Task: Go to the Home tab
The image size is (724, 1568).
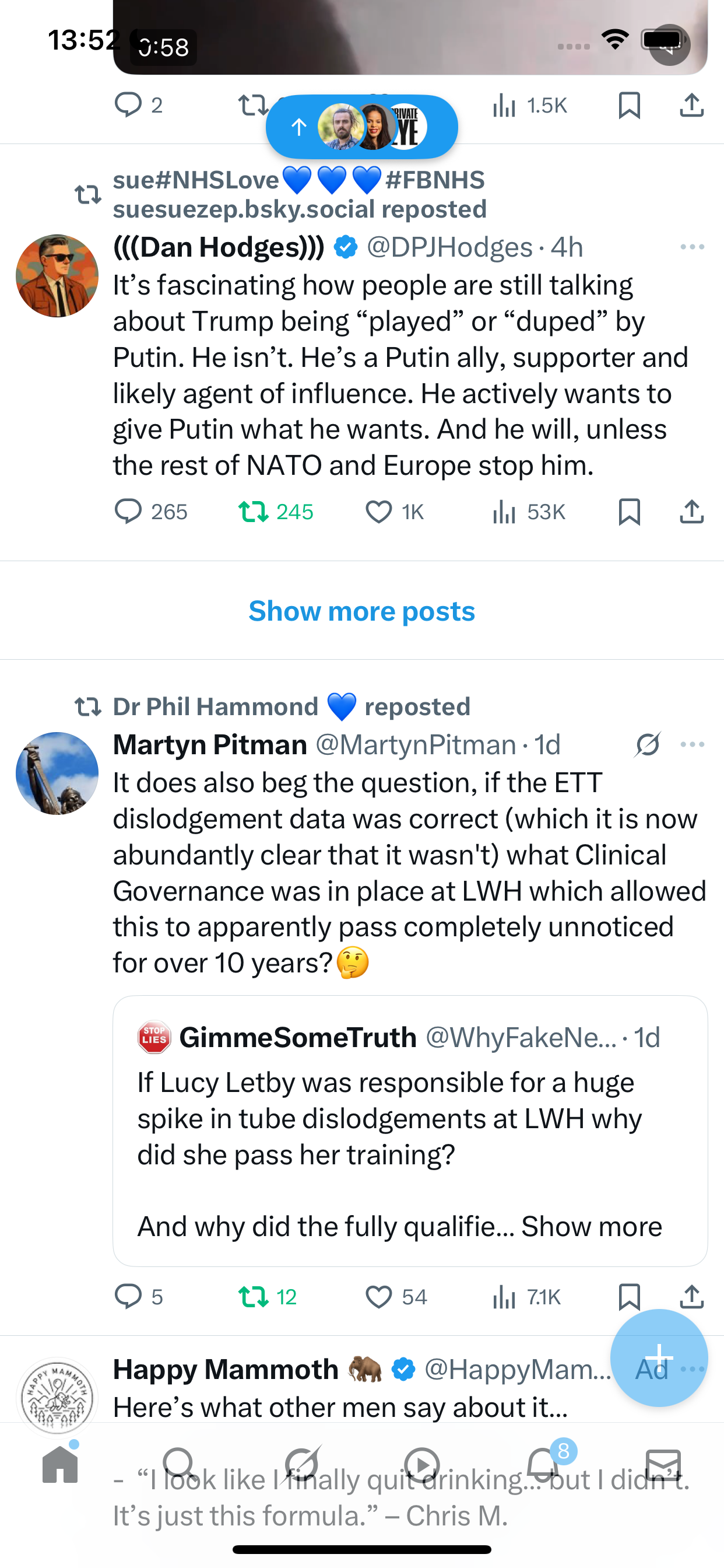Action: coord(60,1464)
